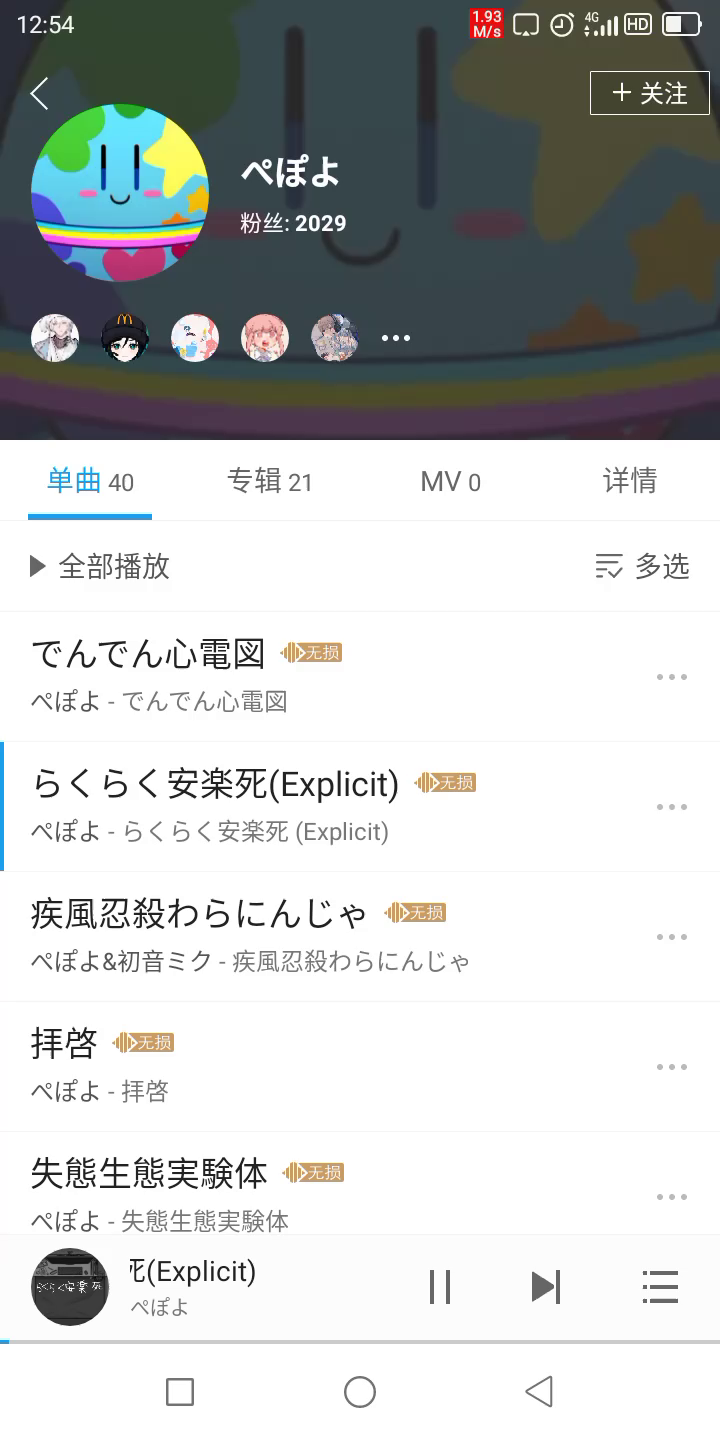Open the play queue list
The height and width of the screenshot is (1440, 720).
pos(660,1287)
